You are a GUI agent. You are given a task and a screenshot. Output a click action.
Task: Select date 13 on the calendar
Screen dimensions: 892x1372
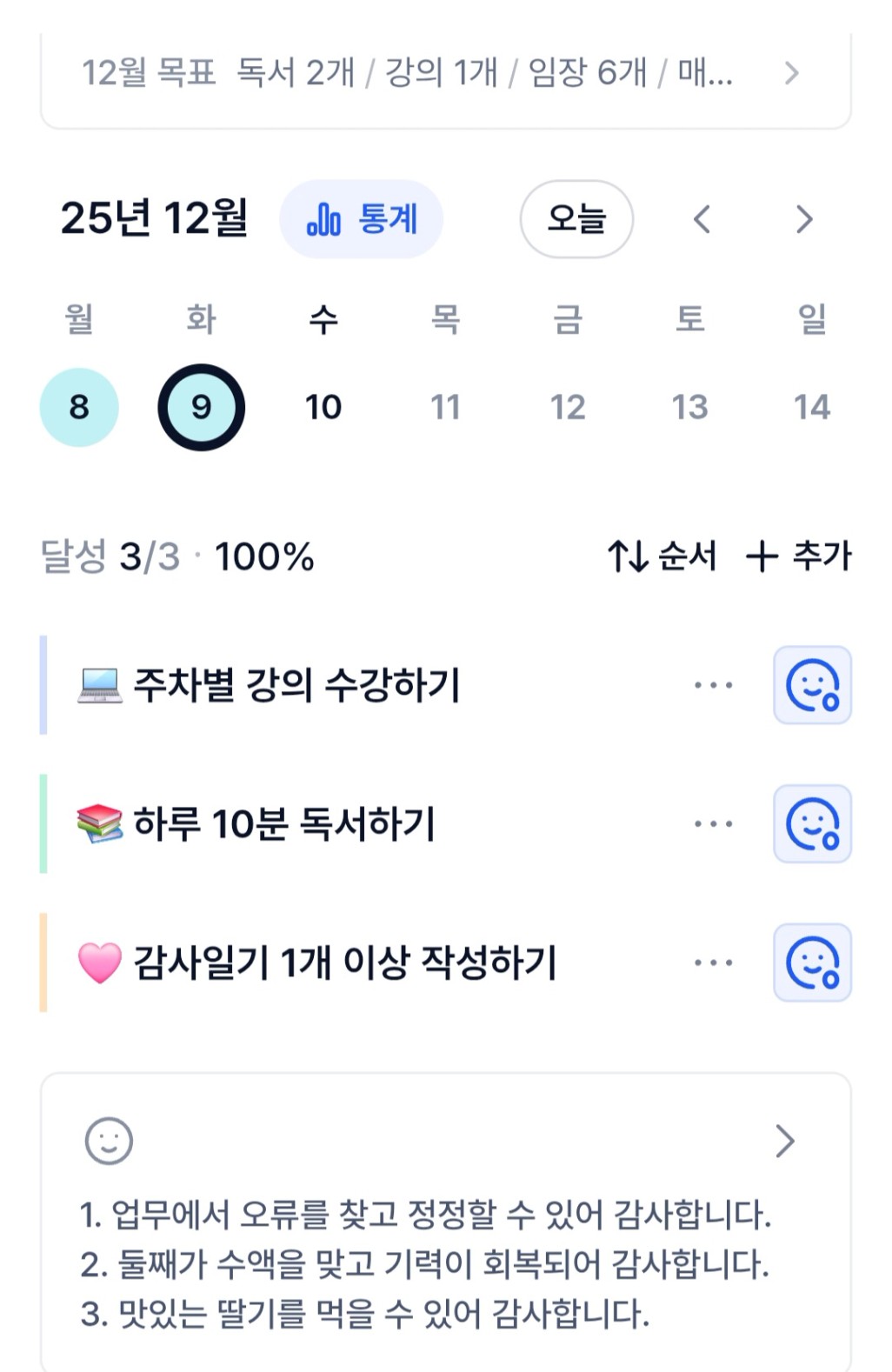point(689,407)
